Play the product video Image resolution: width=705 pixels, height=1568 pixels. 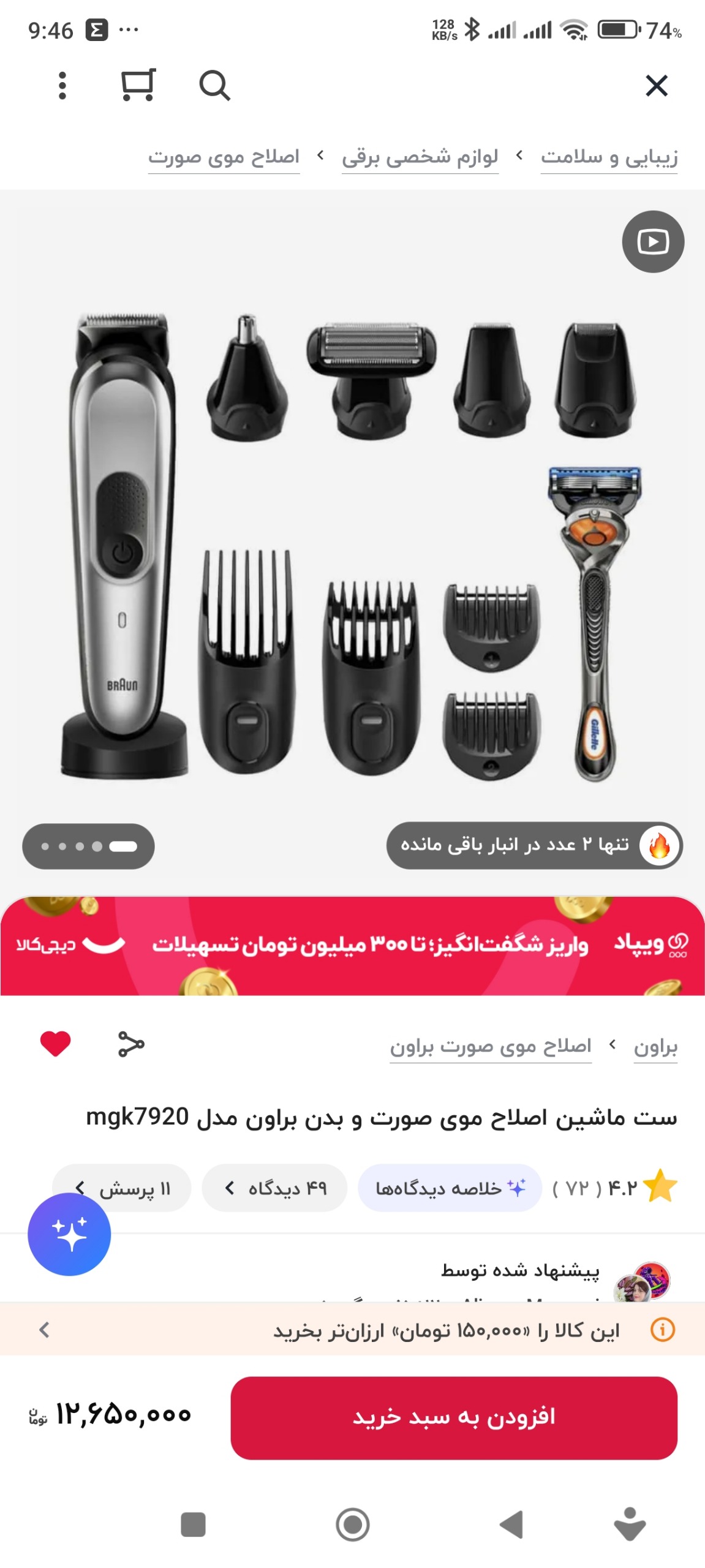652,242
